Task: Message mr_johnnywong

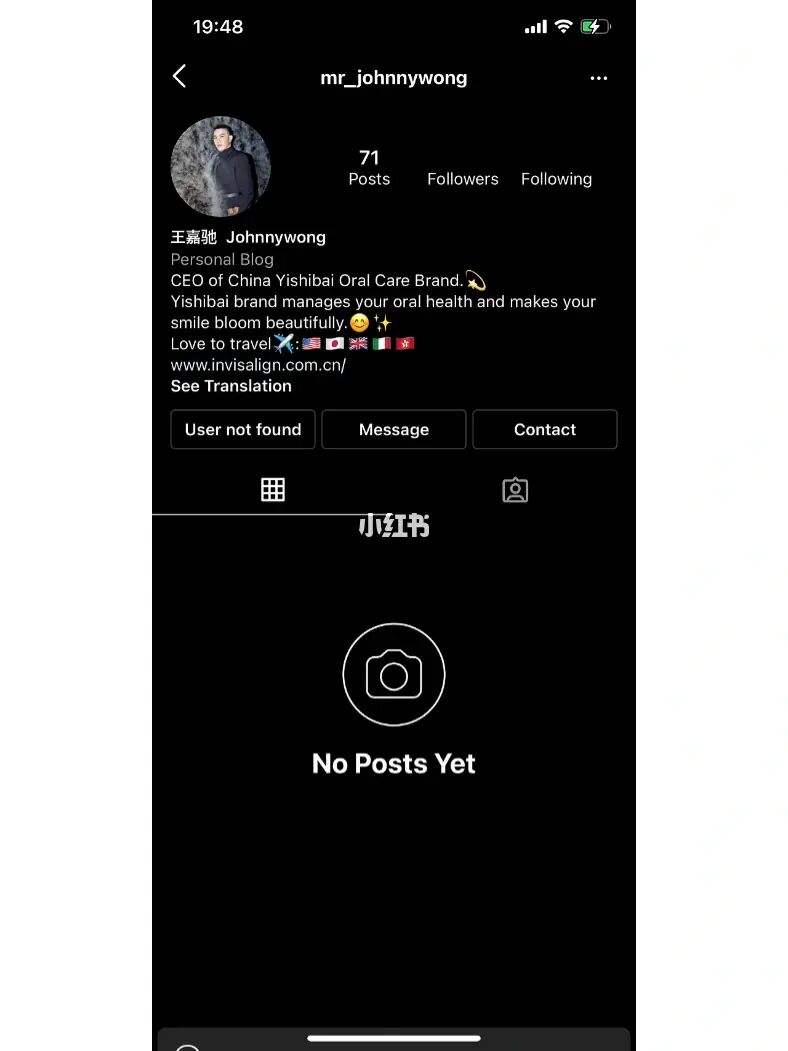Action: (x=394, y=429)
